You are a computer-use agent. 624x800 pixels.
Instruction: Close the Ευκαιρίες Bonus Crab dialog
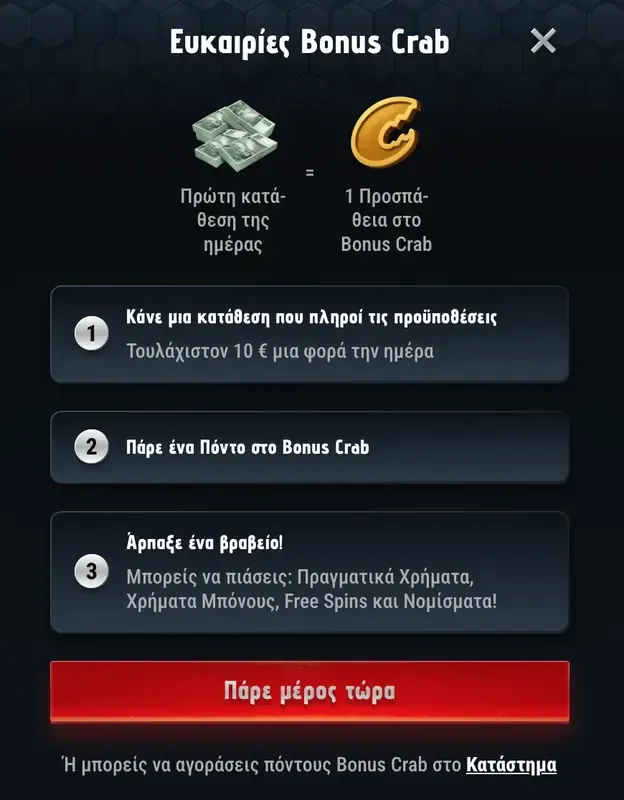coord(542,41)
